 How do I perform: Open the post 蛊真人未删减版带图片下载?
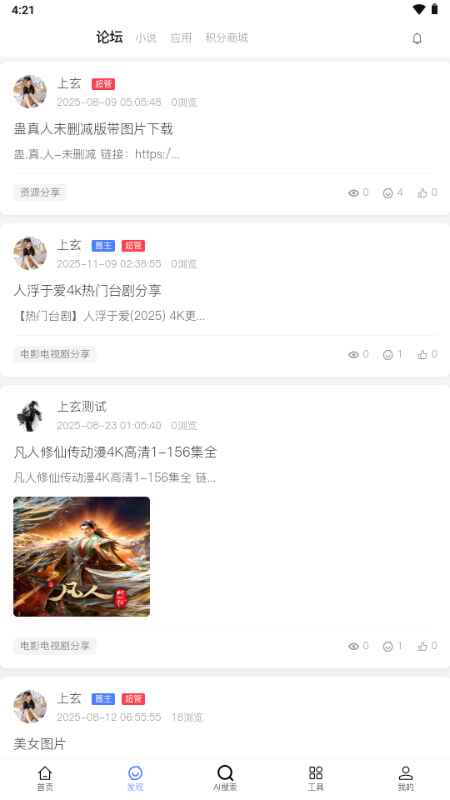tap(93, 129)
